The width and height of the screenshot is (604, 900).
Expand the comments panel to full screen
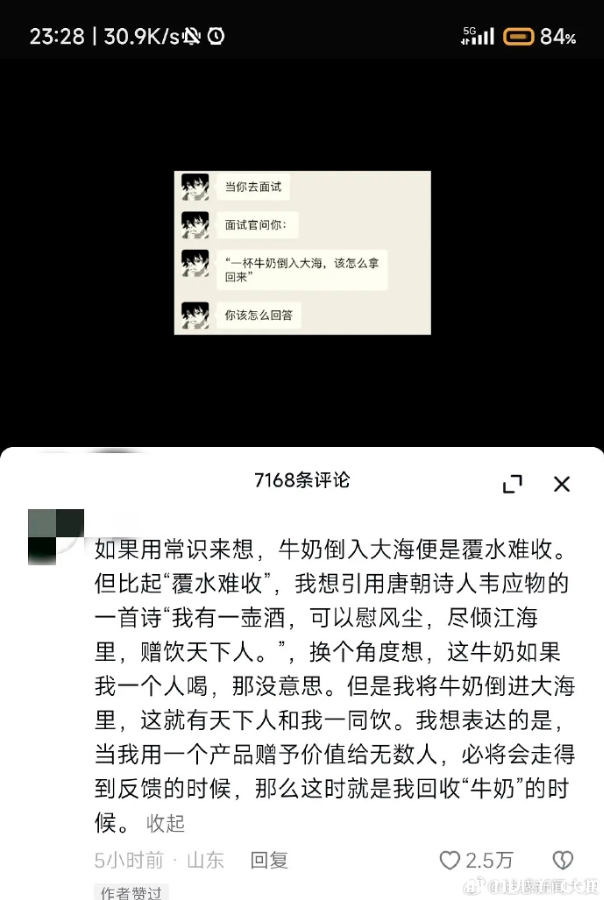pos(512,484)
